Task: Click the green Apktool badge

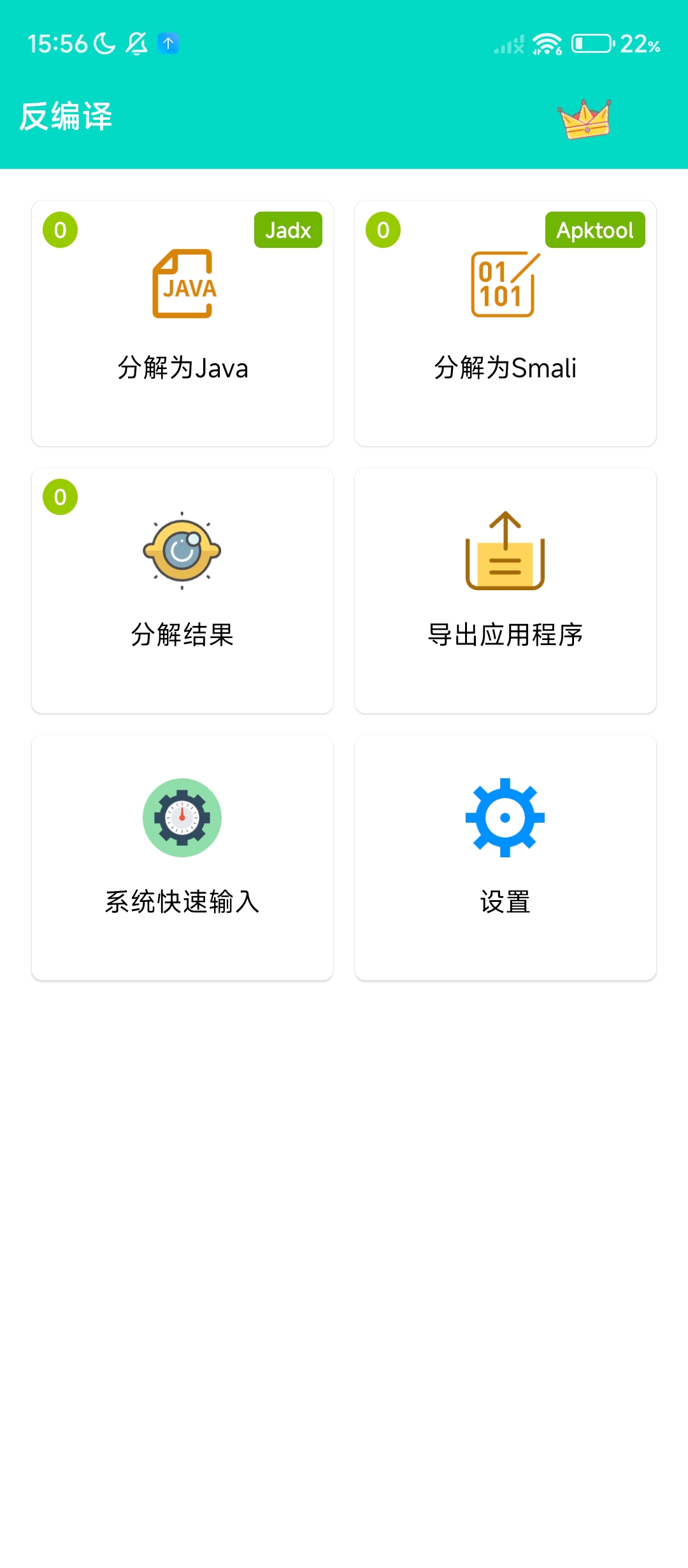Action: point(594,230)
